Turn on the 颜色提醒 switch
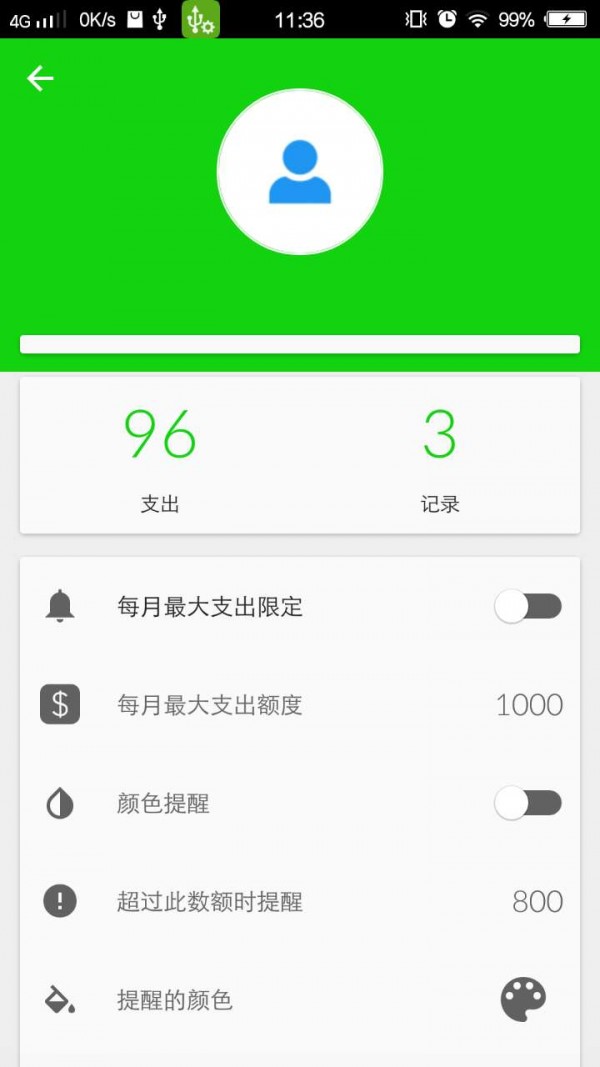600x1067 pixels. 528,803
